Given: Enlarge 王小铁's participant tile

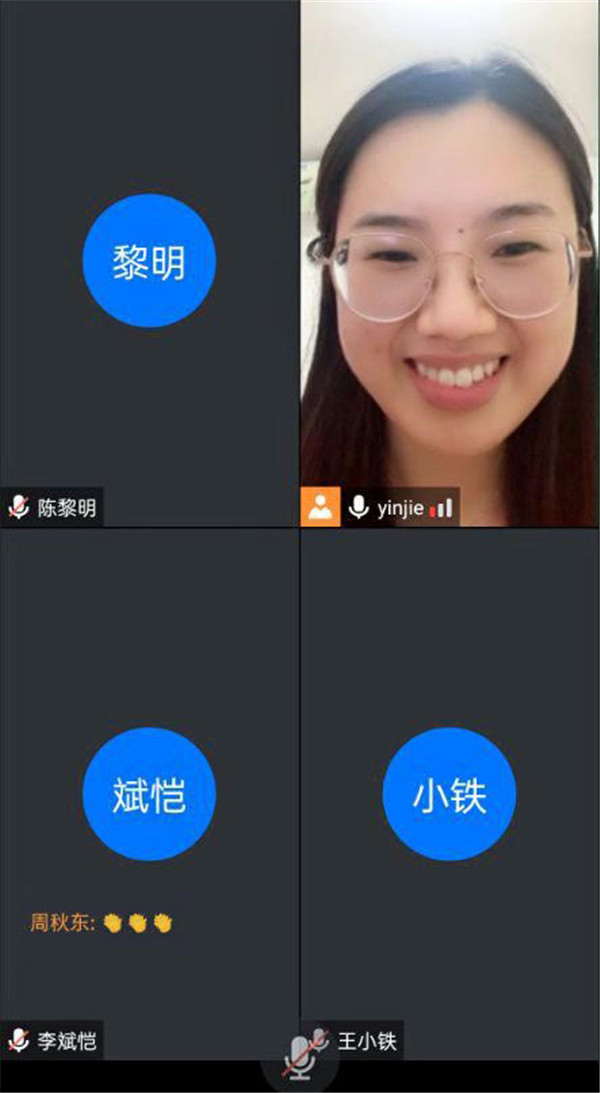Looking at the screenshot, I should tap(449, 794).
